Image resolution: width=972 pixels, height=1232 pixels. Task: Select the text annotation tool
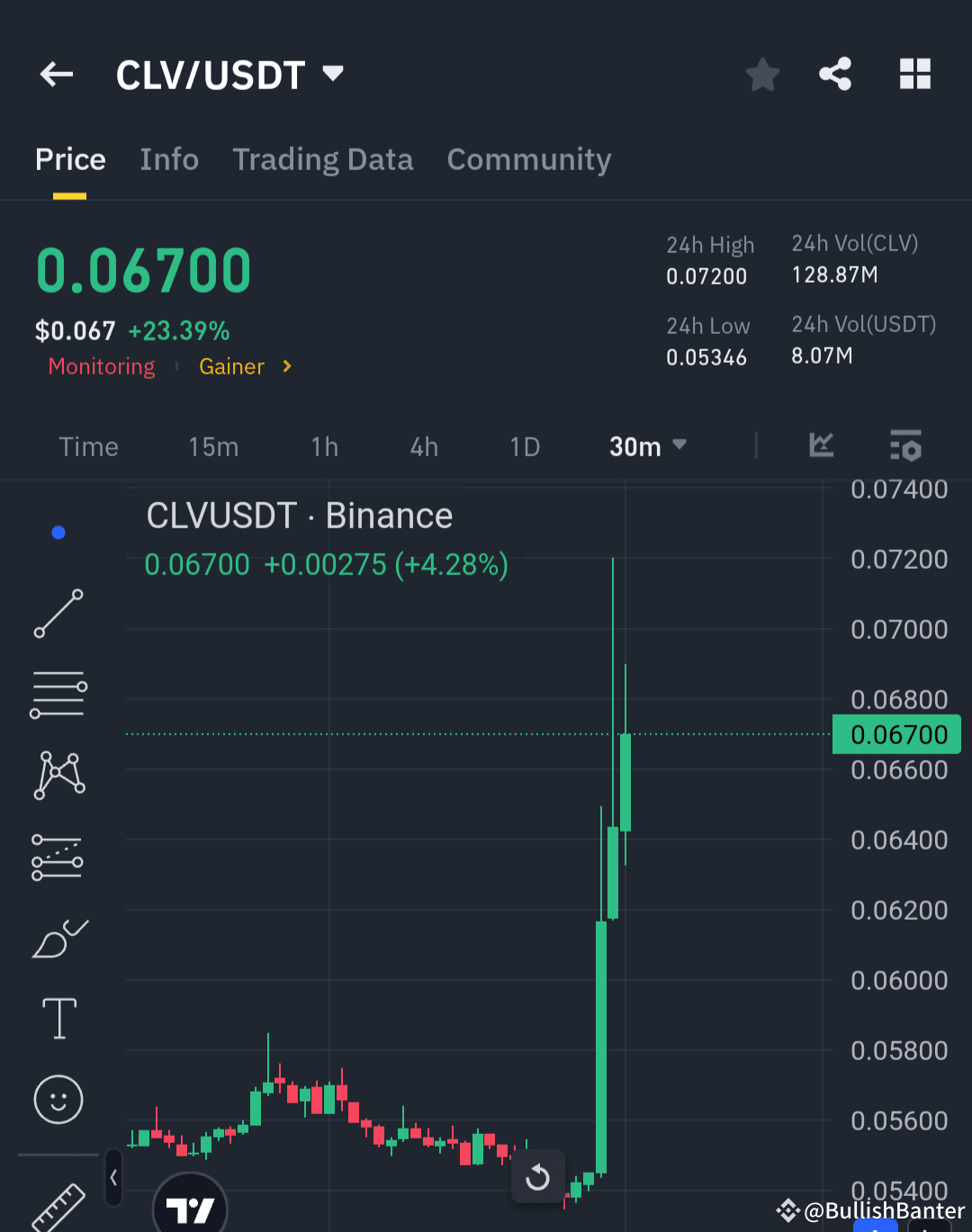click(x=58, y=1018)
